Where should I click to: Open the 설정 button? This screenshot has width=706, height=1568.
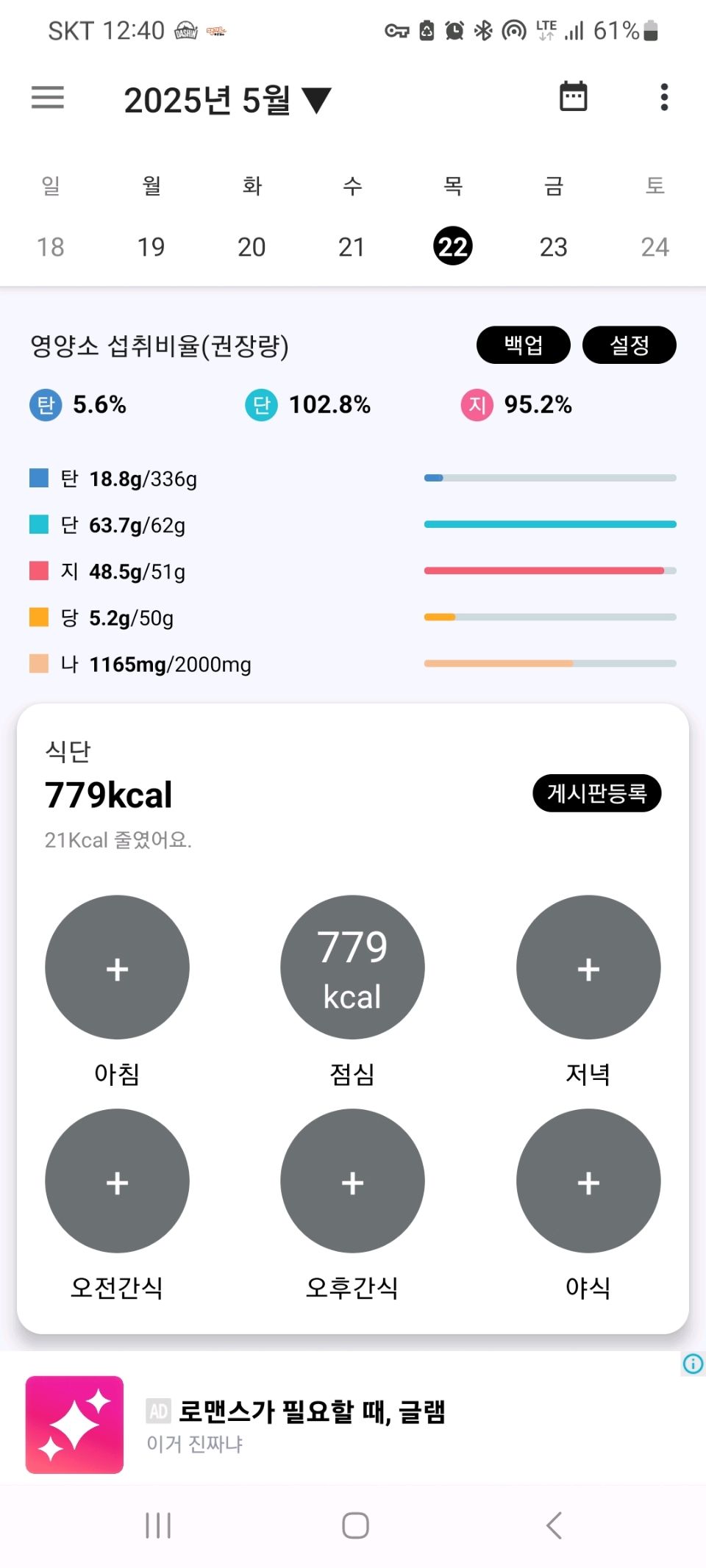click(x=630, y=345)
